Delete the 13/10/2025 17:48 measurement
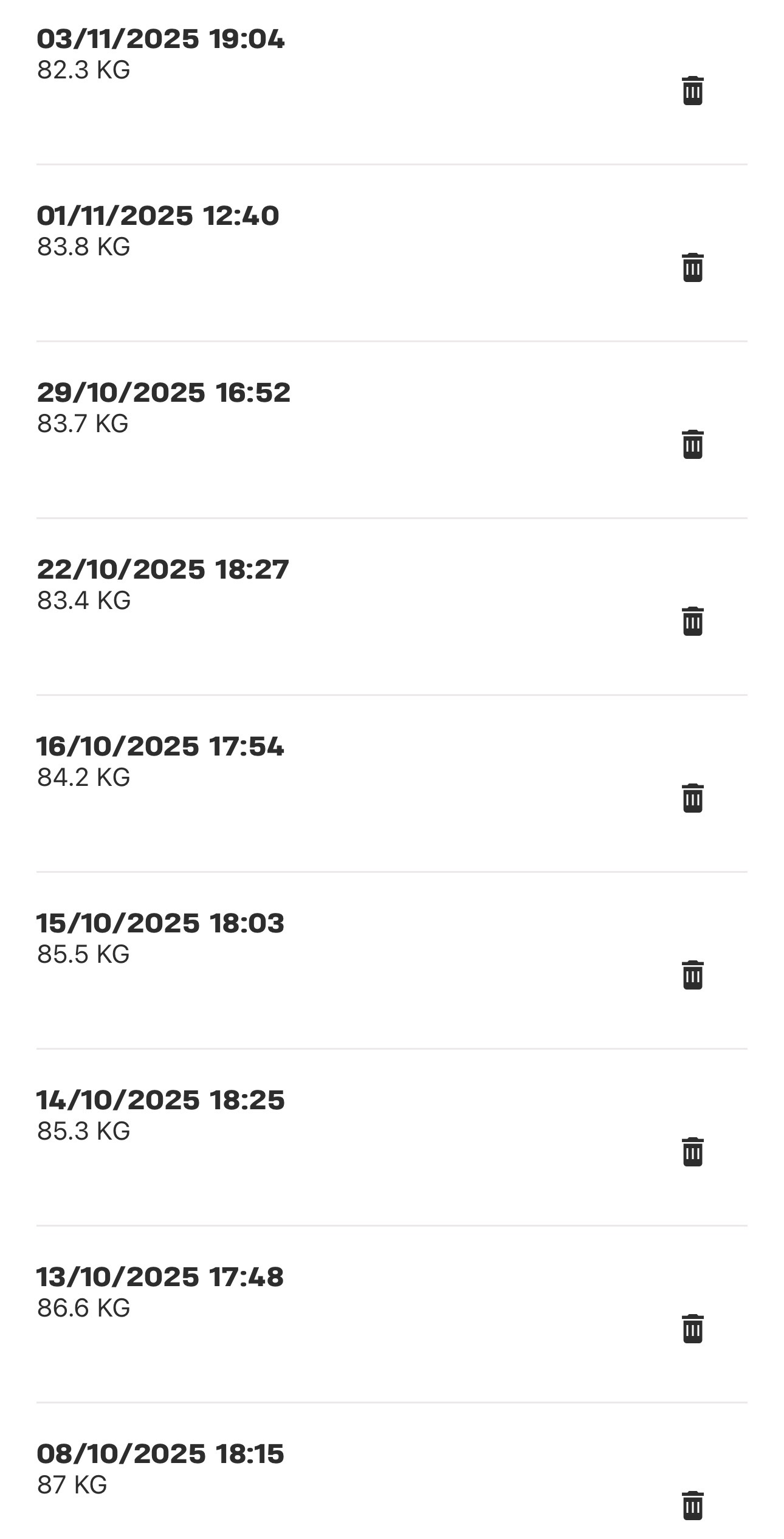This screenshot has height=1539, width=784. point(692,1329)
